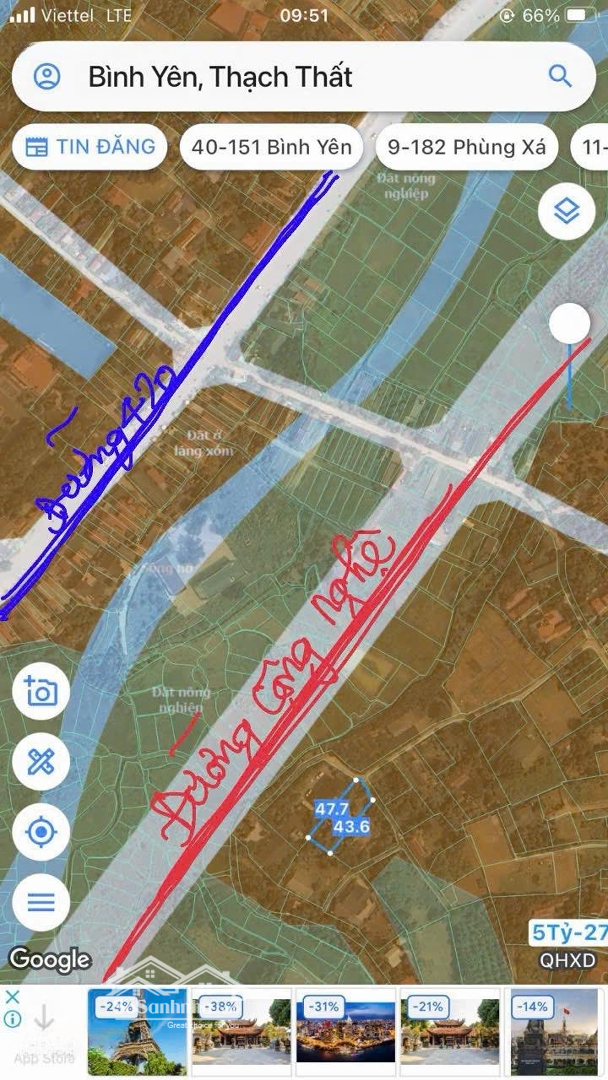The width and height of the screenshot is (608, 1080).
Task: Tap the search magnifier icon
Action: (560, 76)
